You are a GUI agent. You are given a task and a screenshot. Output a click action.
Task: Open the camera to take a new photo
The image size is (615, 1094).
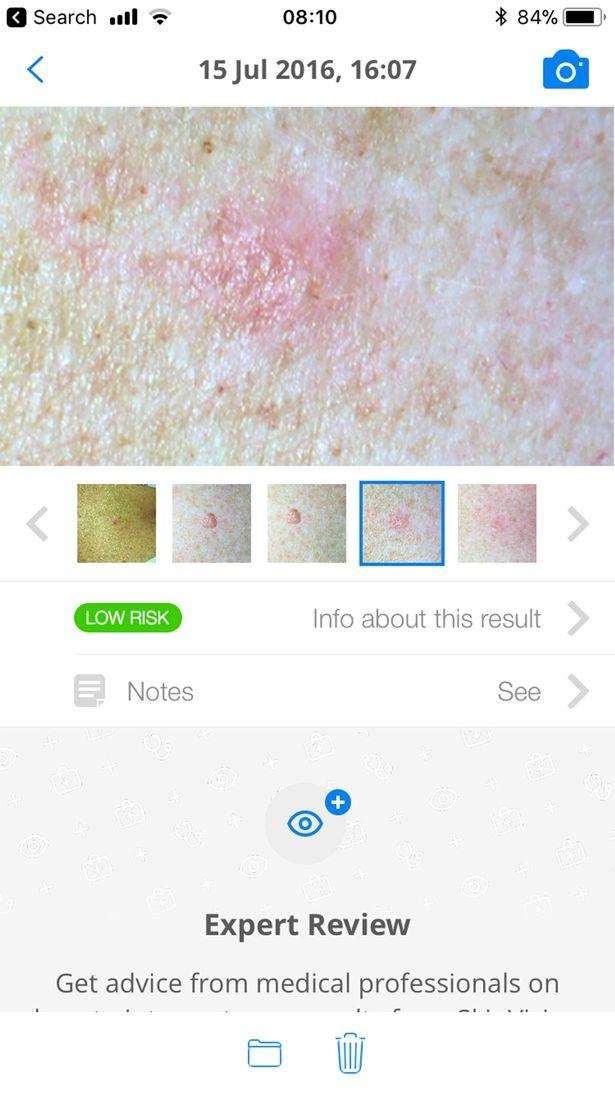[565, 70]
